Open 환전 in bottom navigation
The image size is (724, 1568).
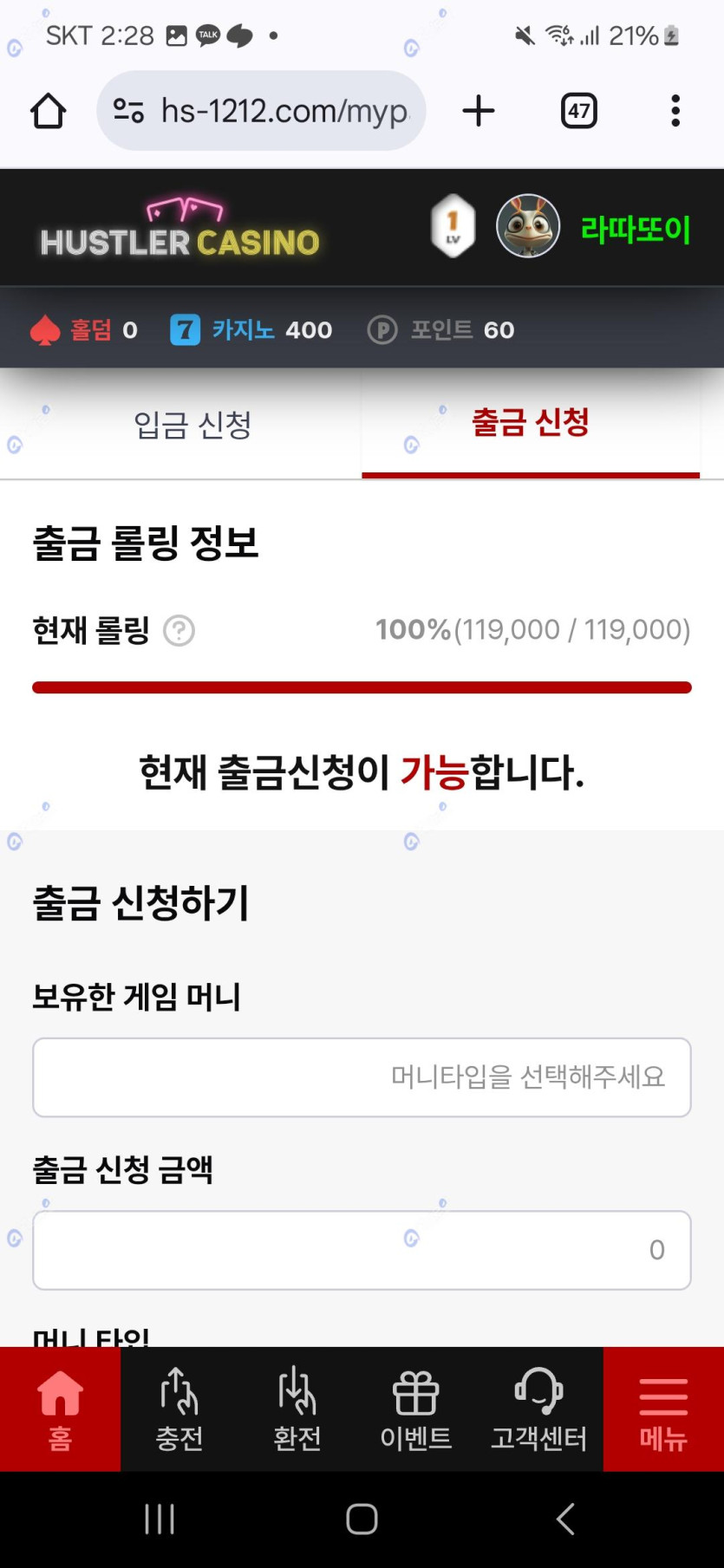tap(297, 1409)
